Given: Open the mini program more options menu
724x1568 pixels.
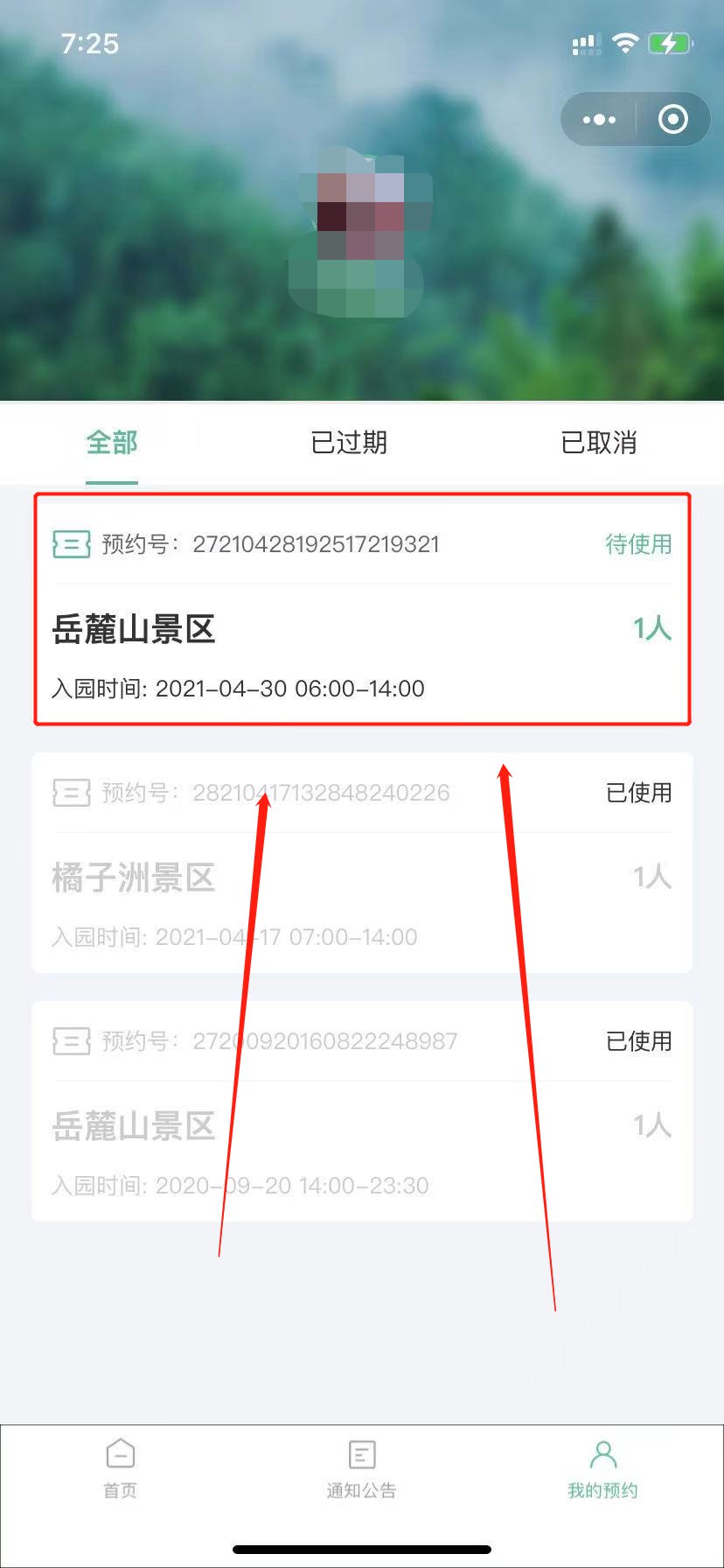Looking at the screenshot, I should 599,119.
